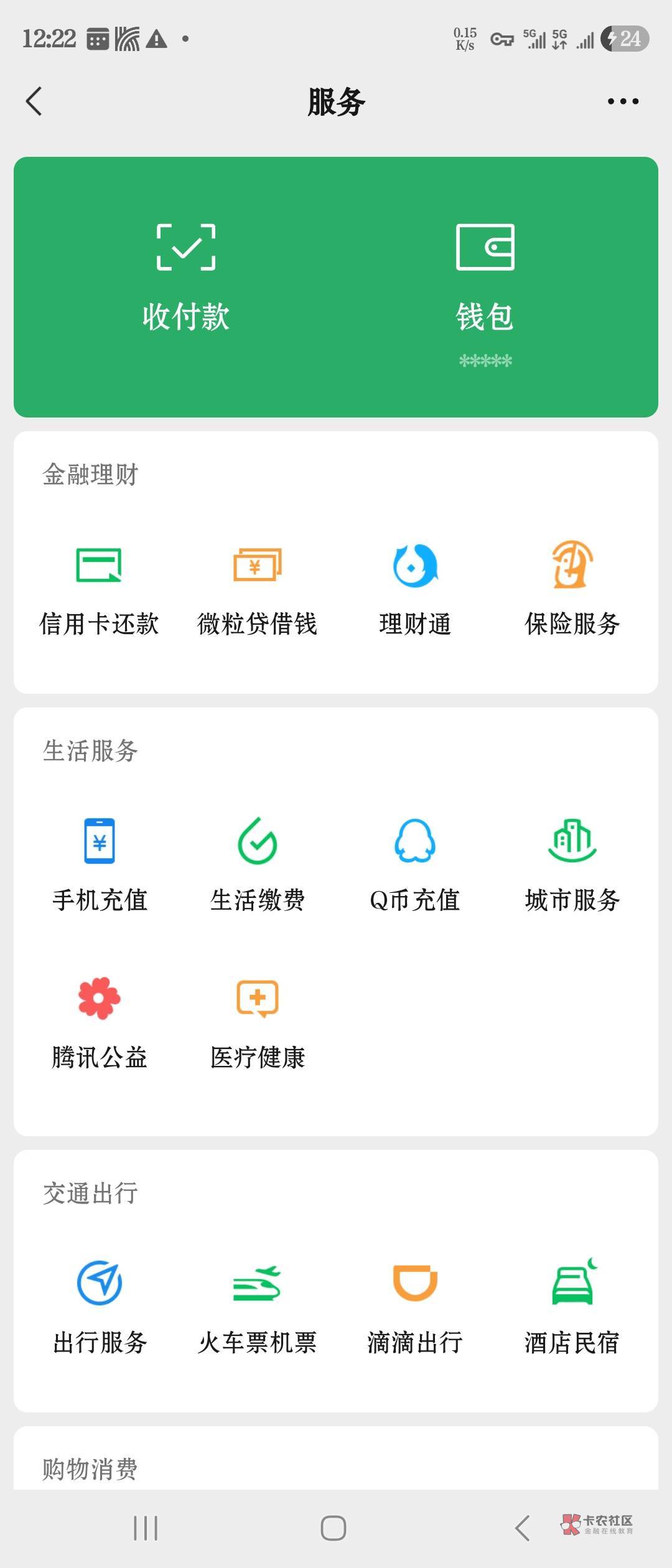Image resolution: width=672 pixels, height=1568 pixels.
Task: Select 信用卡还款 service
Action: (99, 589)
